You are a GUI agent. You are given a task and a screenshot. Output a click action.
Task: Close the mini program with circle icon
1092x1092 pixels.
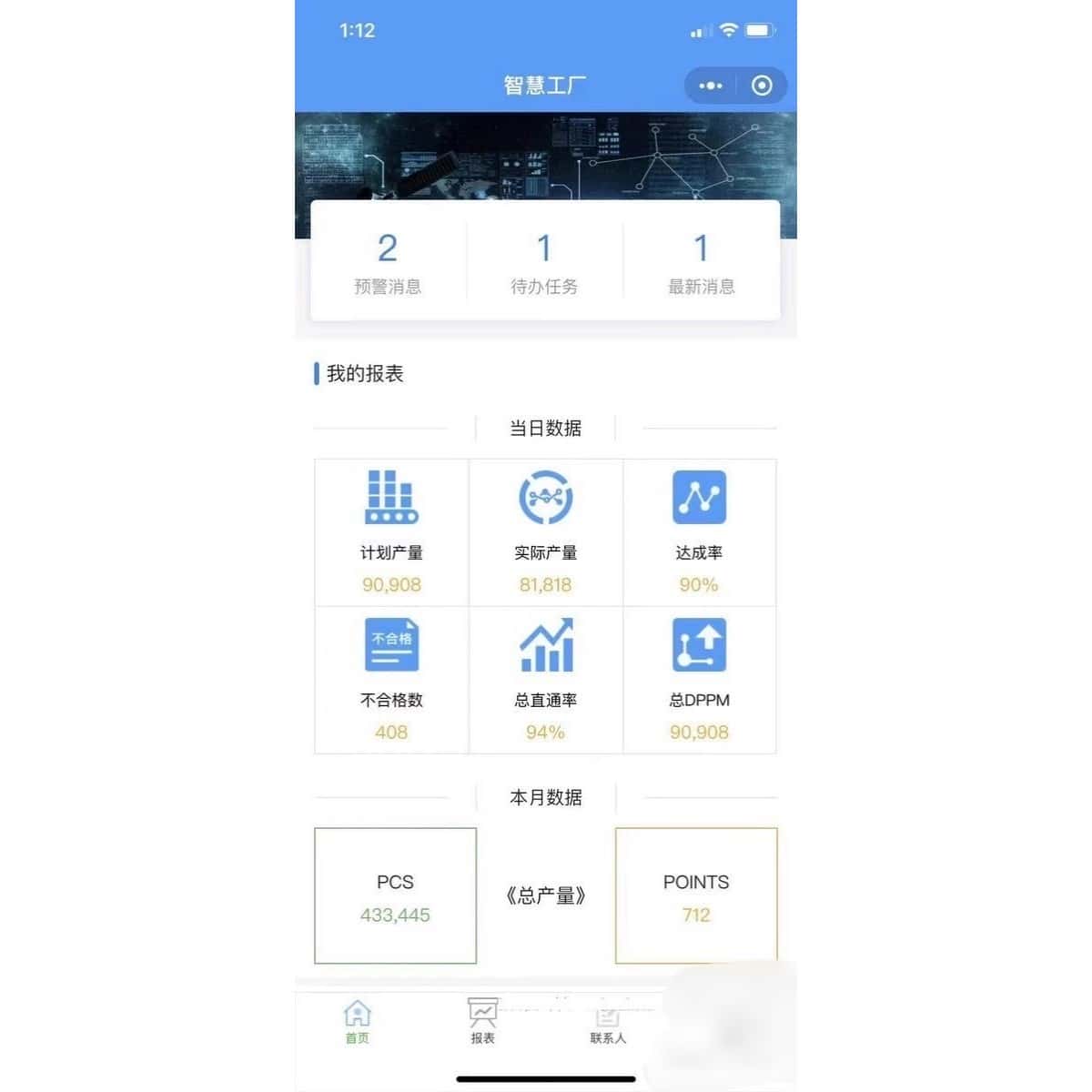(x=762, y=86)
